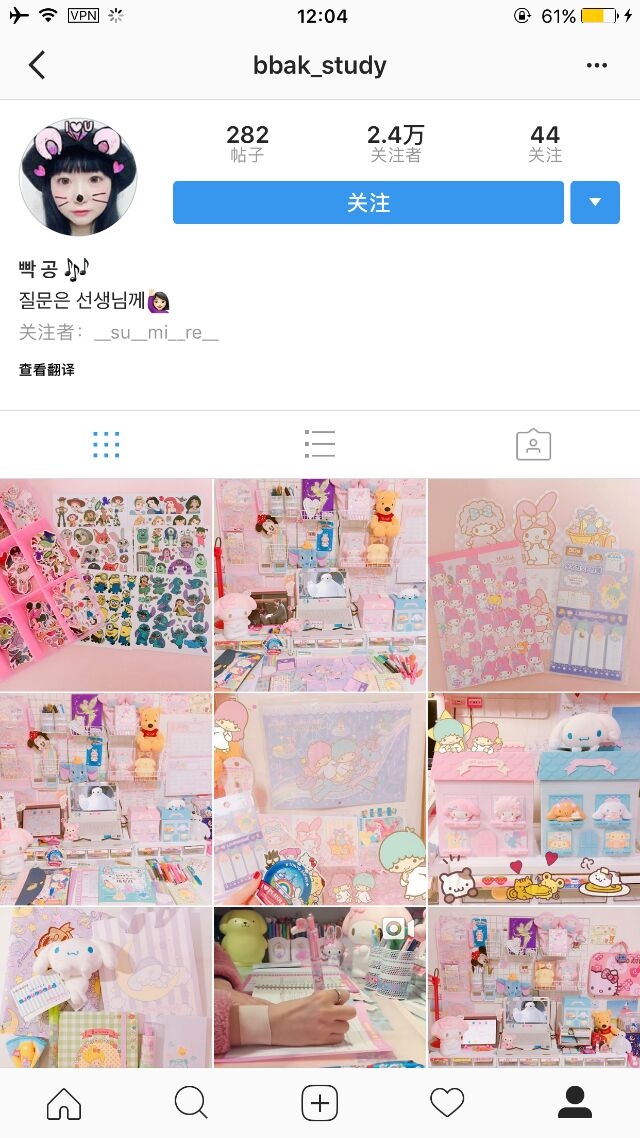Tap the blue 关注 follow button

pyautogui.click(x=368, y=202)
